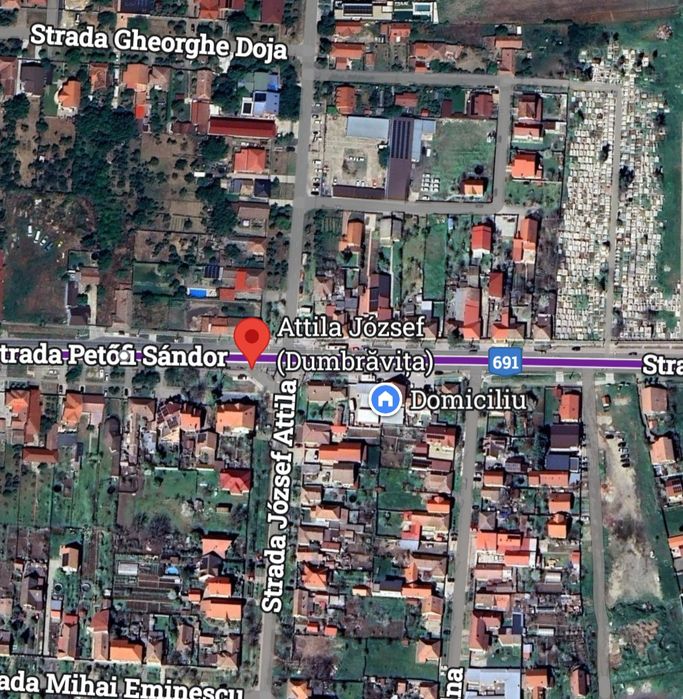The height and width of the screenshot is (699, 683).
Task: Tap the red pin at Attila József
Action: click(251, 338)
